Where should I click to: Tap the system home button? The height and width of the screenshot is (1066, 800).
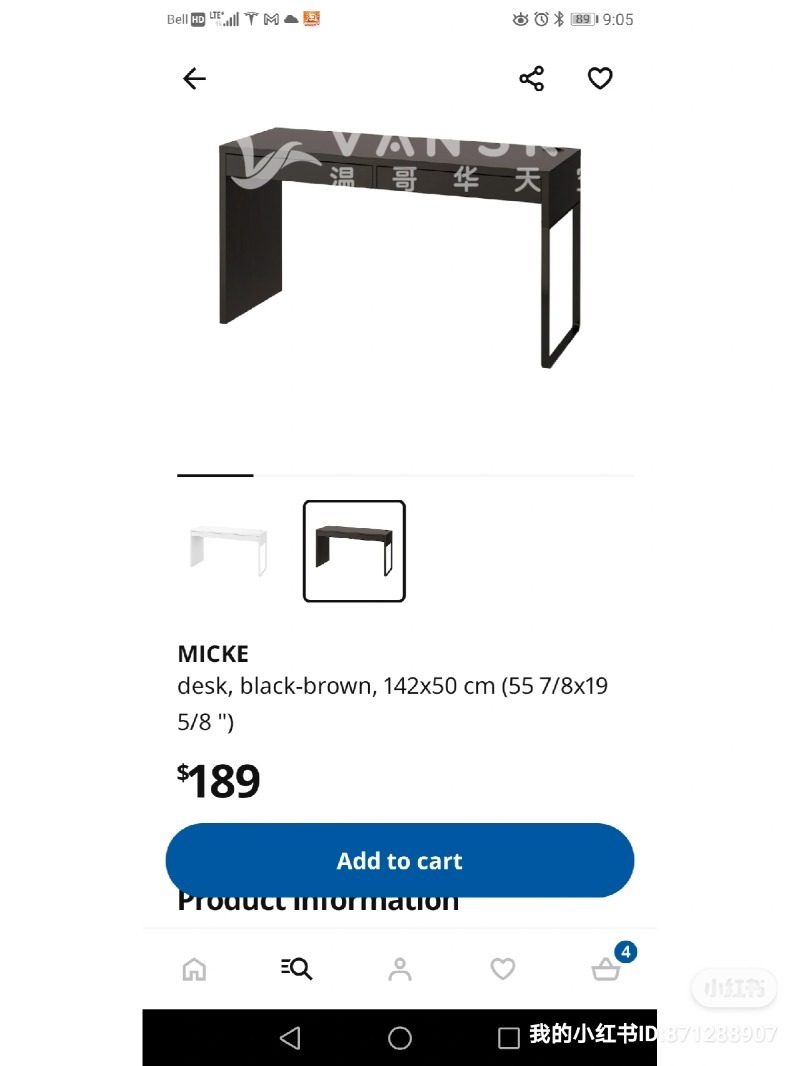[x=400, y=1038]
